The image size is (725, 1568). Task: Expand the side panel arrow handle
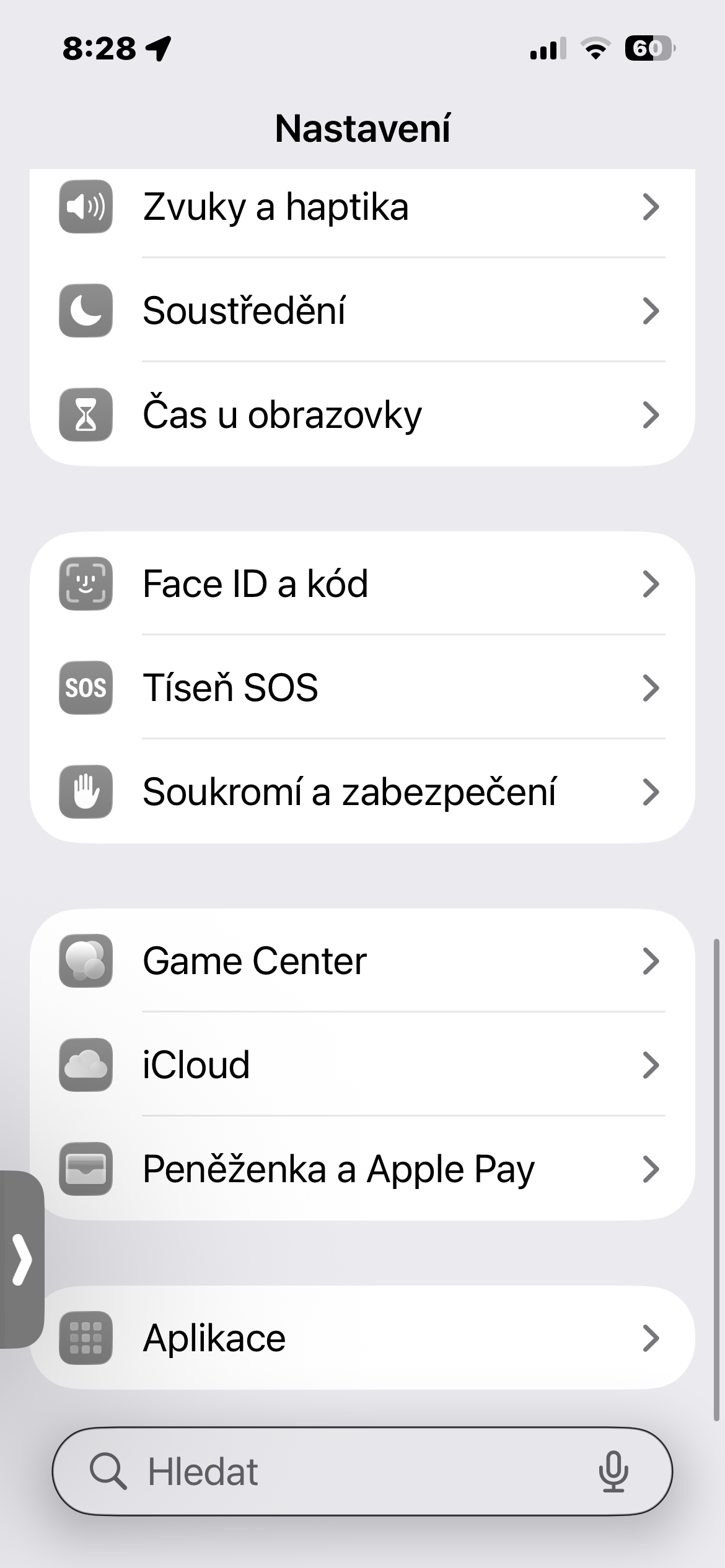pos(22,1259)
